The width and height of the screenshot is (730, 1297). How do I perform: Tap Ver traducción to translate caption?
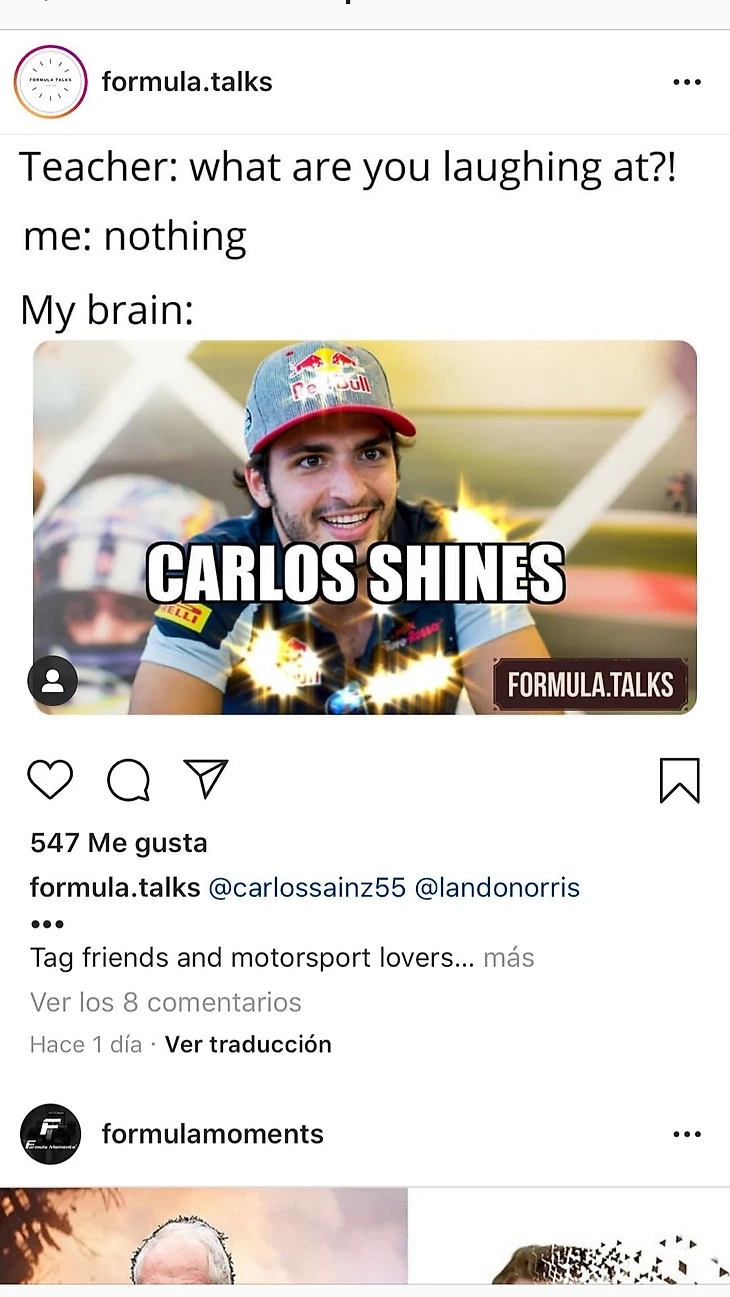tap(248, 1044)
